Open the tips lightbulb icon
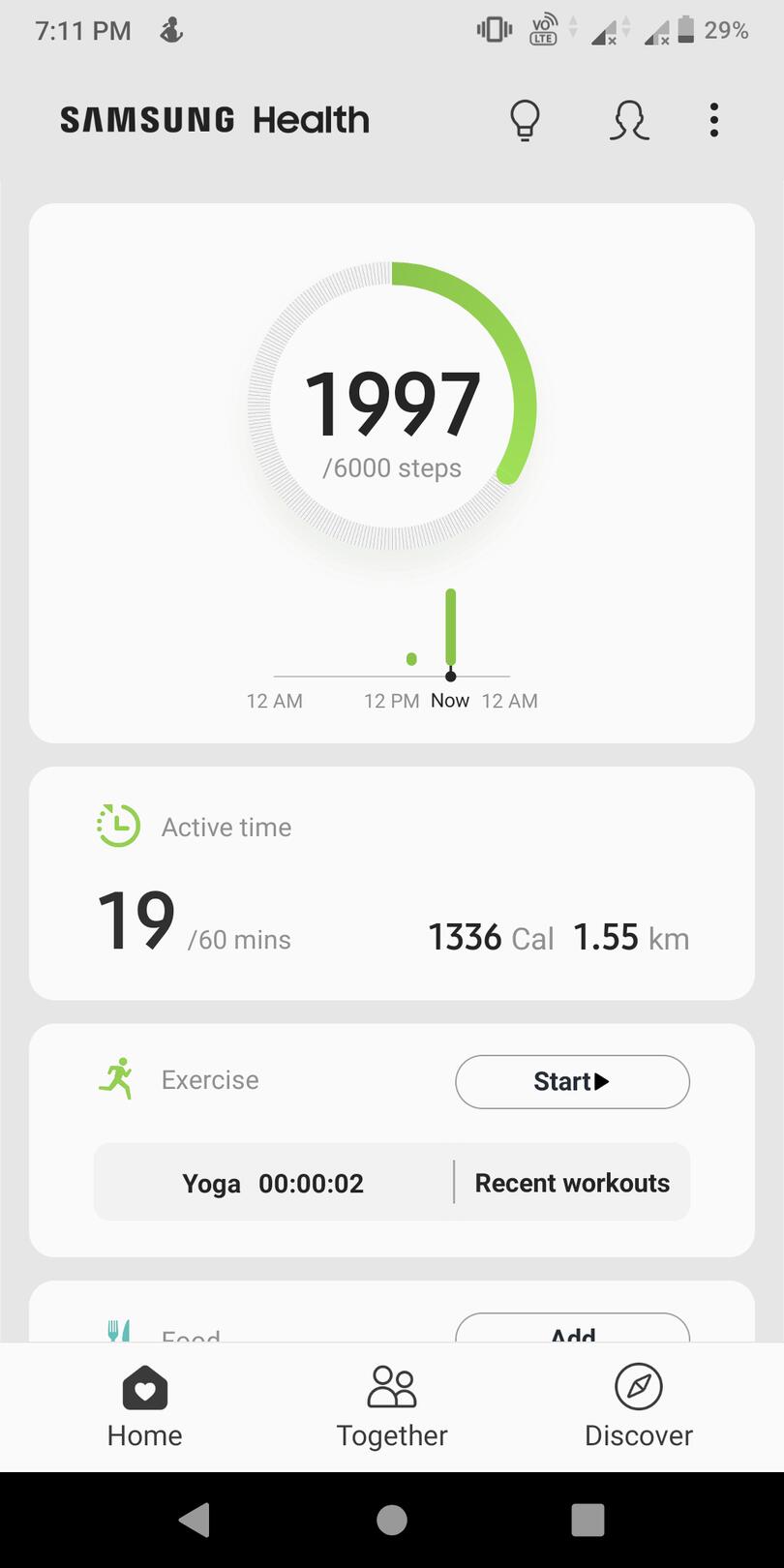784x1568 pixels. click(525, 120)
